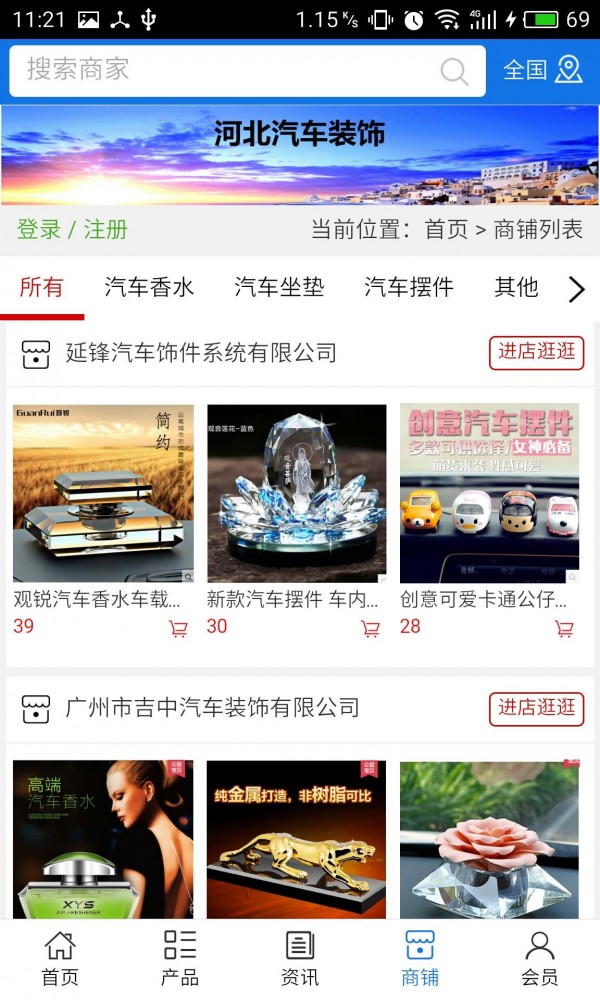Image resolution: width=600 pixels, height=1000 pixels.
Task: Add the 新款汽车摆件 item to cart
Action: click(x=370, y=629)
